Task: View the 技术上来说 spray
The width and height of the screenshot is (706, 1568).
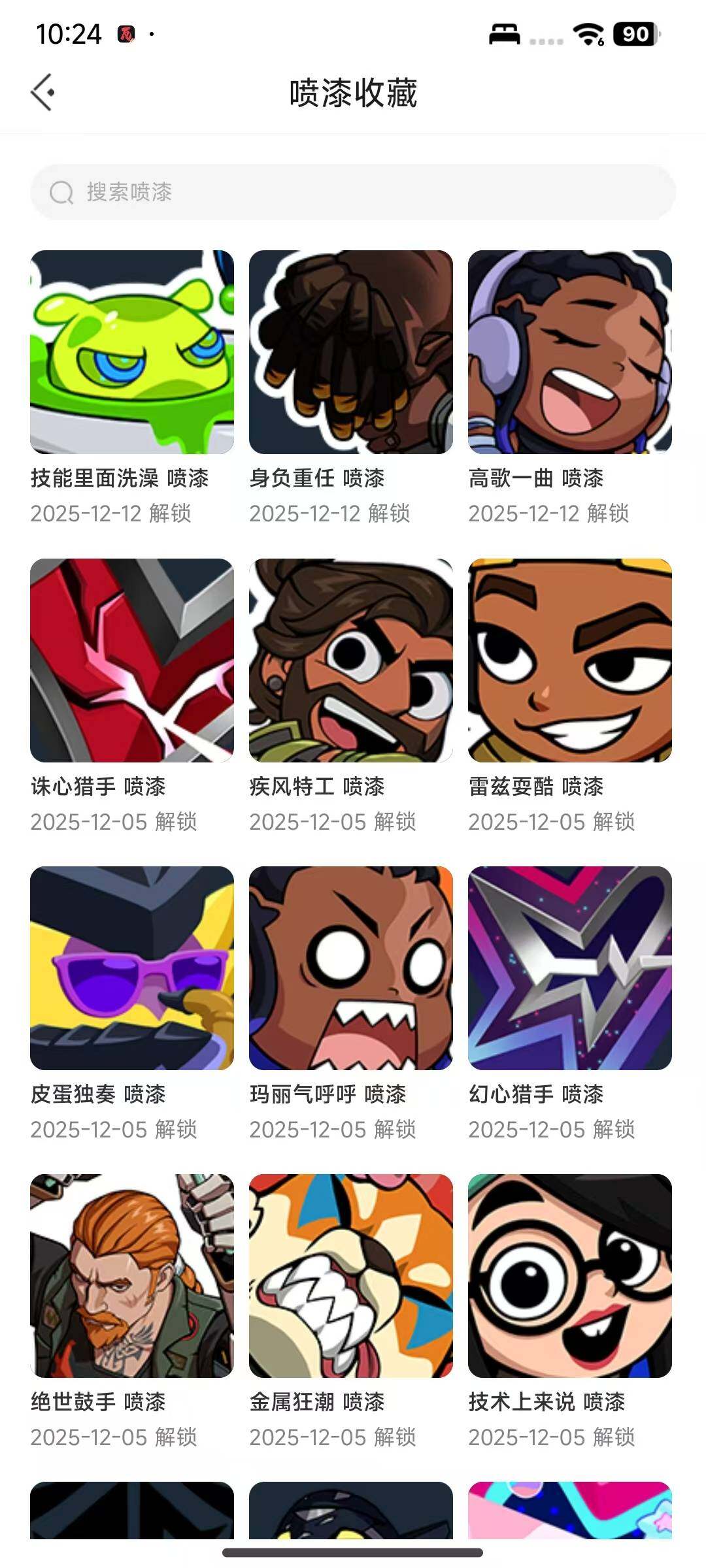Action: point(570,1276)
